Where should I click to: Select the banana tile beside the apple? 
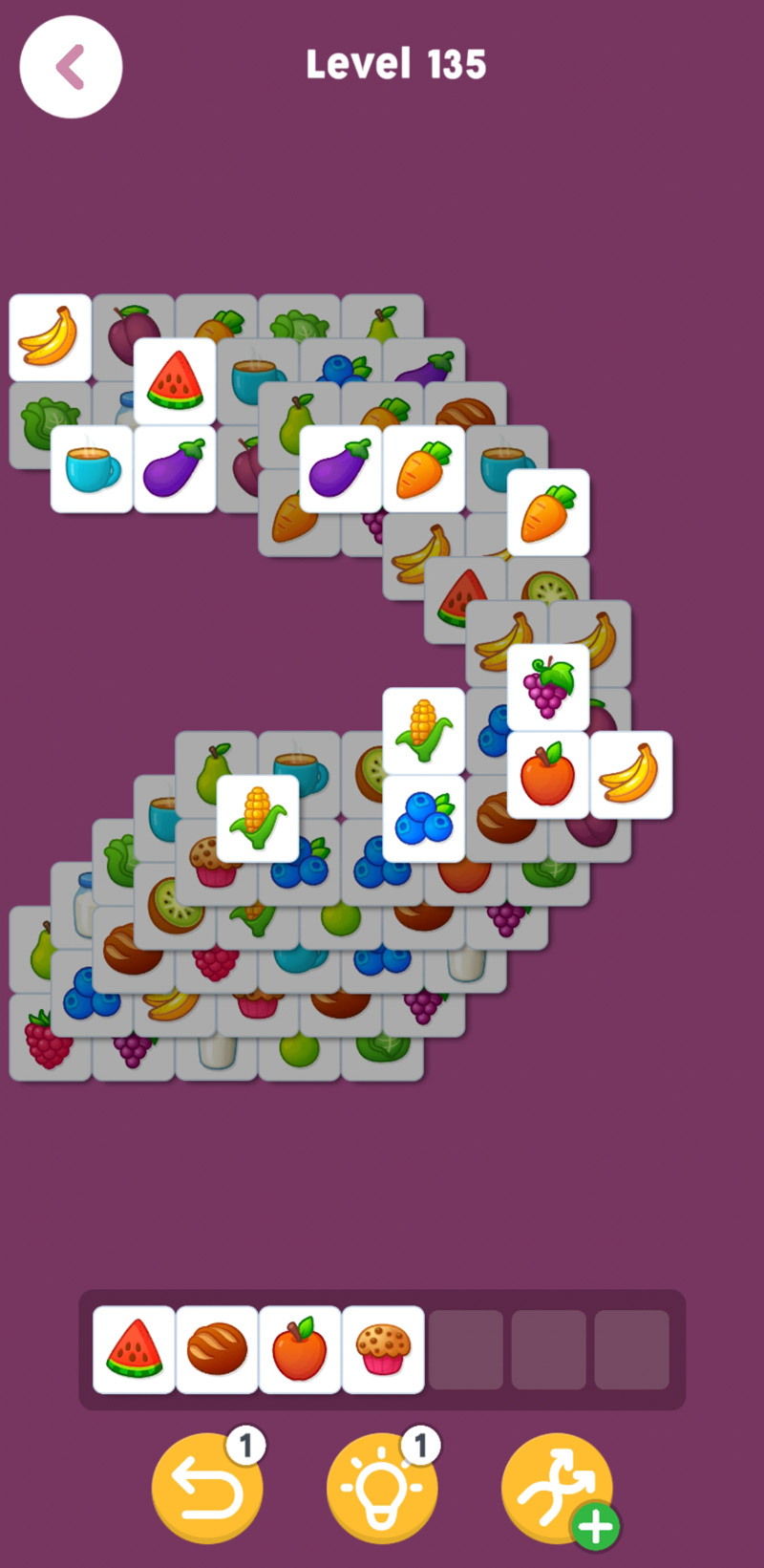tap(631, 775)
